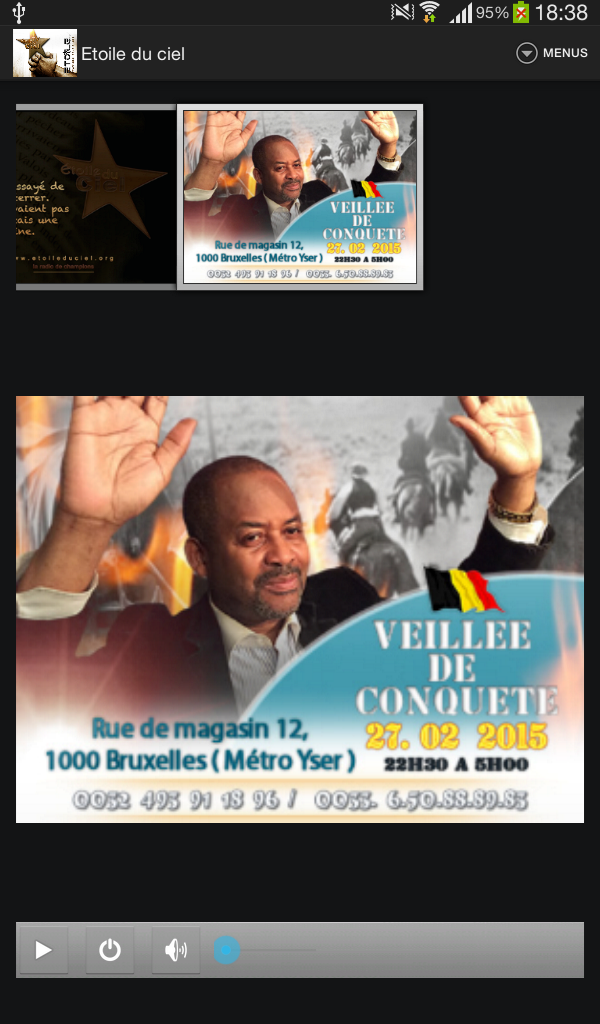
Task: Open the large Veillee de Conquete image
Action: pos(300,609)
